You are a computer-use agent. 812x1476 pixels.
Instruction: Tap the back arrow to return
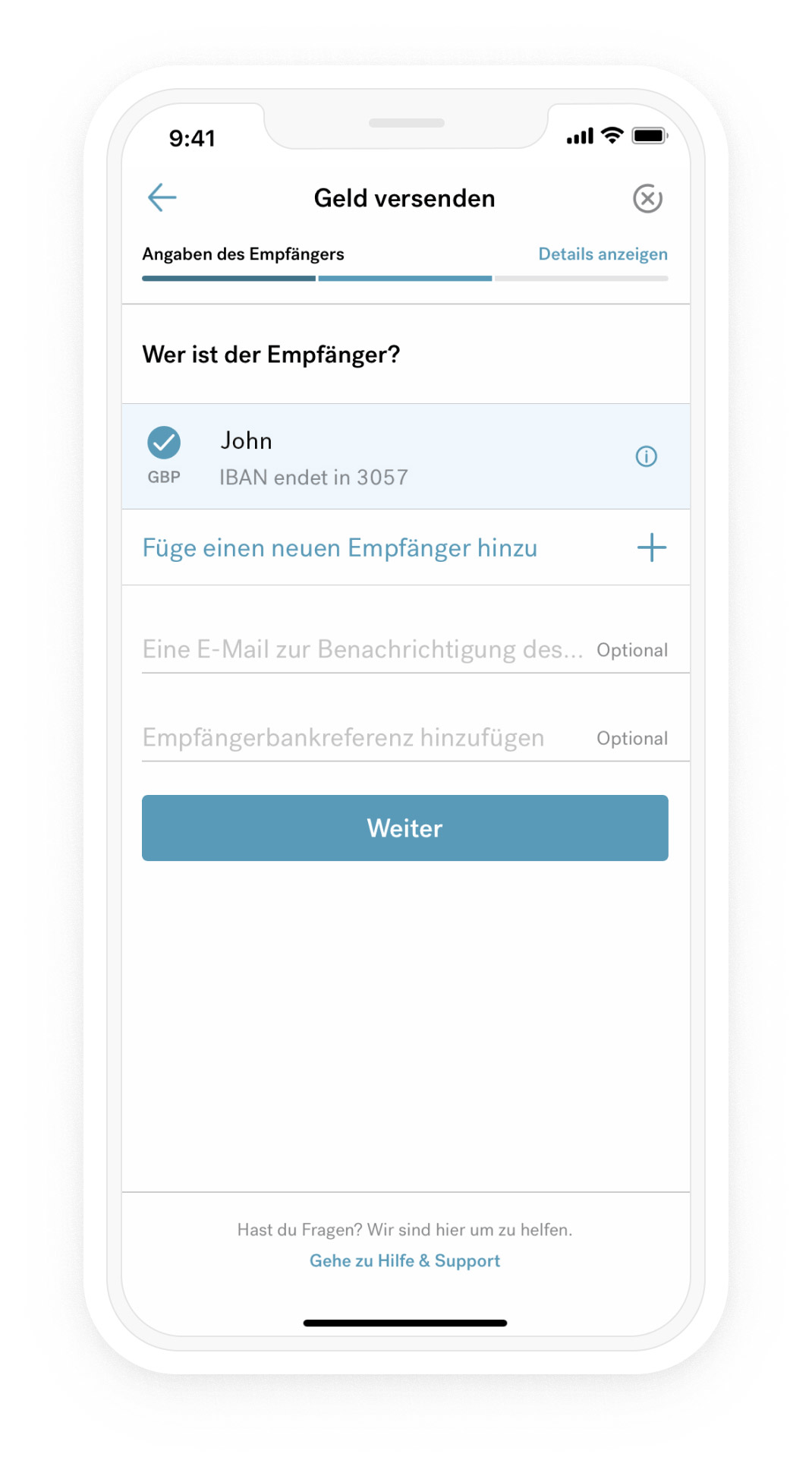click(x=160, y=197)
